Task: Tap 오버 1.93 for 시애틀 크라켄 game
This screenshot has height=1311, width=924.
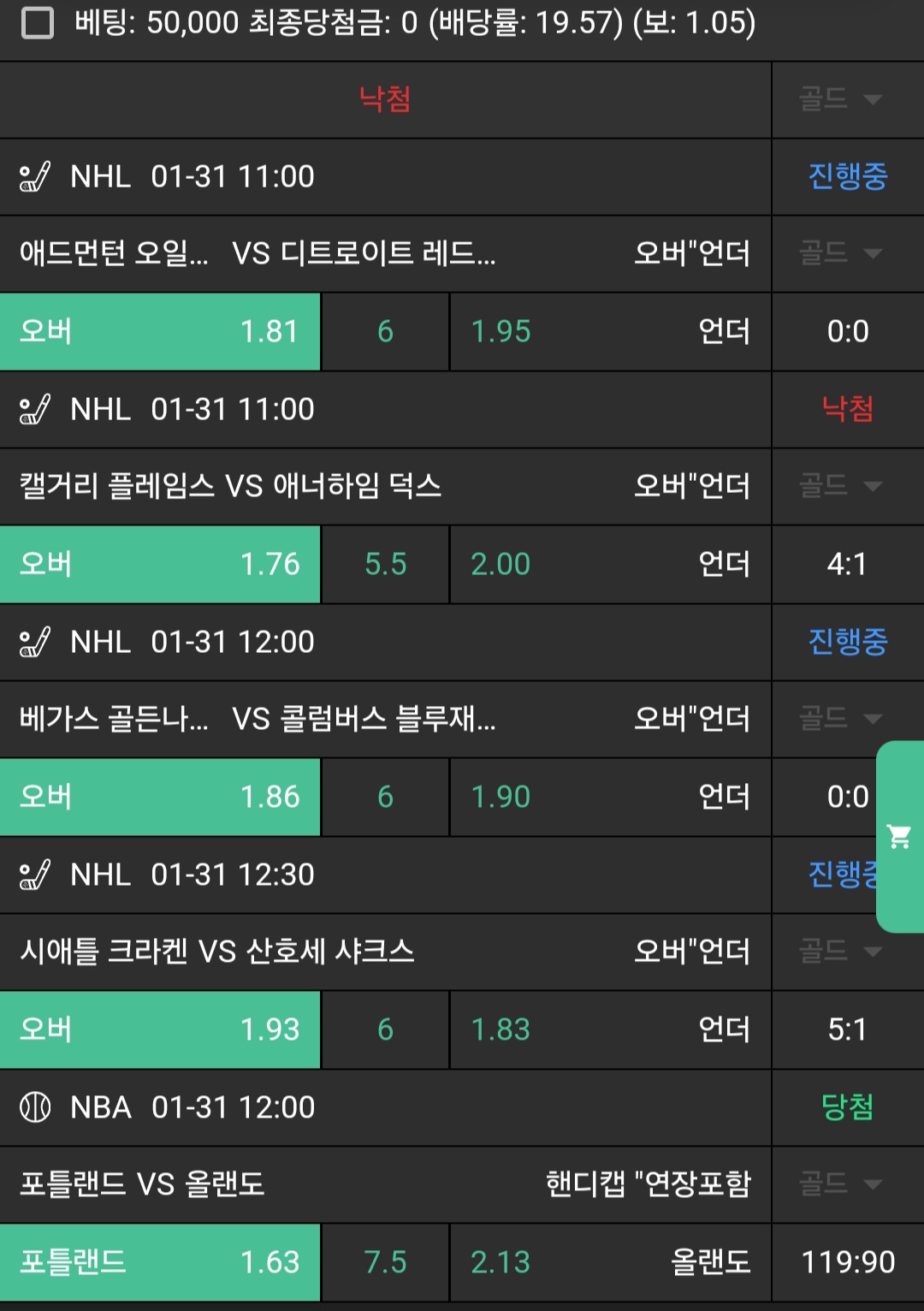Action: (x=160, y=1030)
